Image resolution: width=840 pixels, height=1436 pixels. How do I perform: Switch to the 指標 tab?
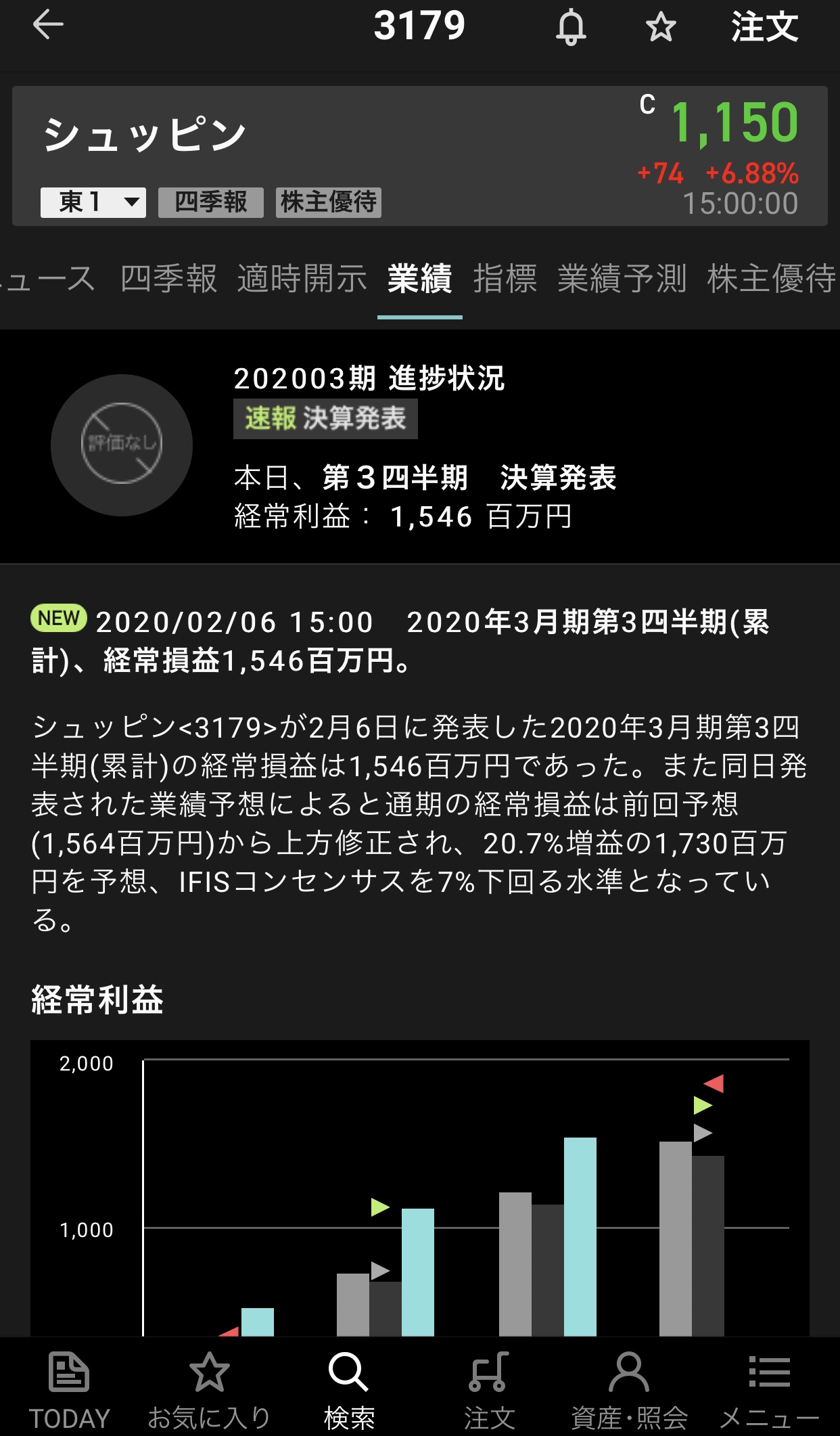pos(505,279)
